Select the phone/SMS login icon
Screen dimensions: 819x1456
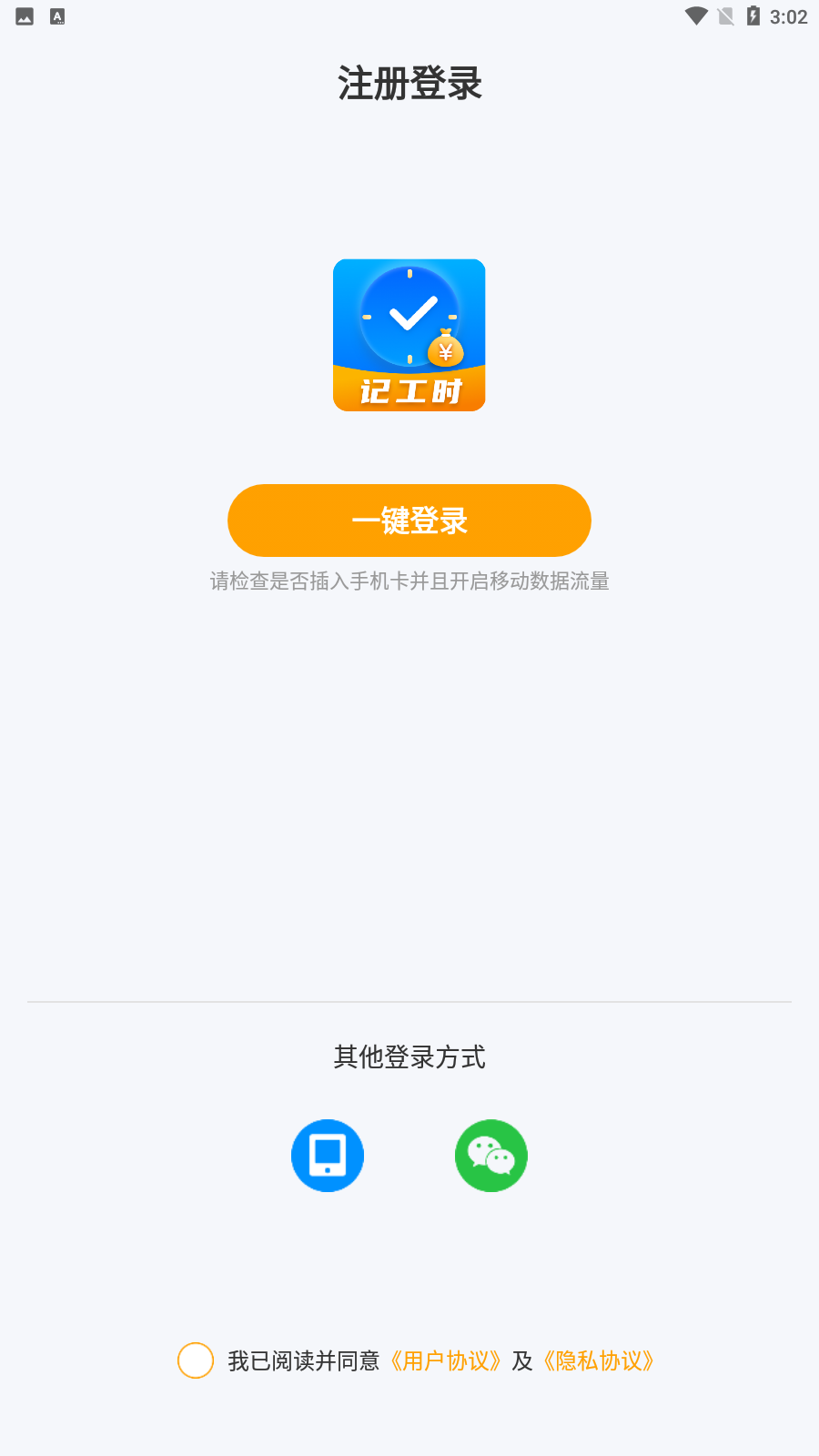tap(328, 1156)
